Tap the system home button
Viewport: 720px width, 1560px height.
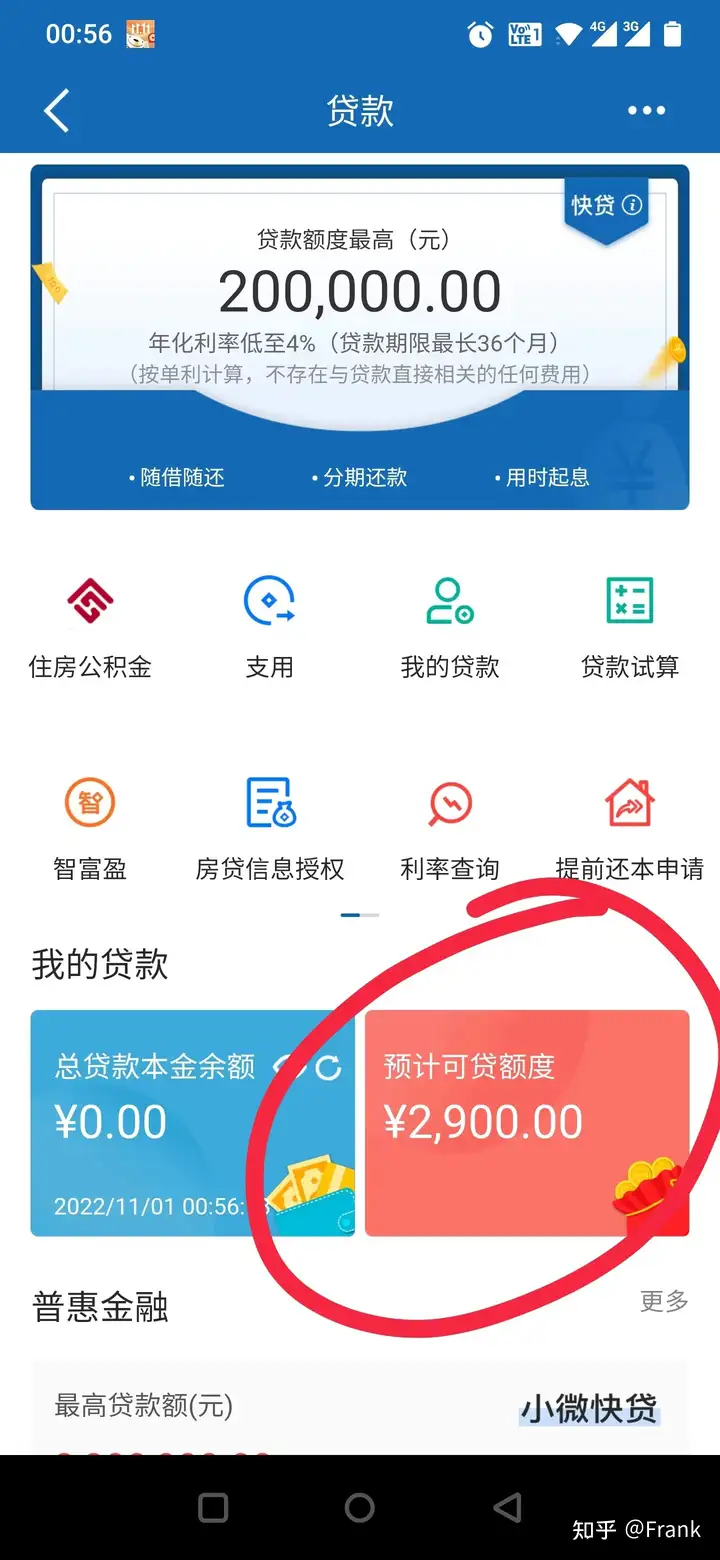[360, 1507]
